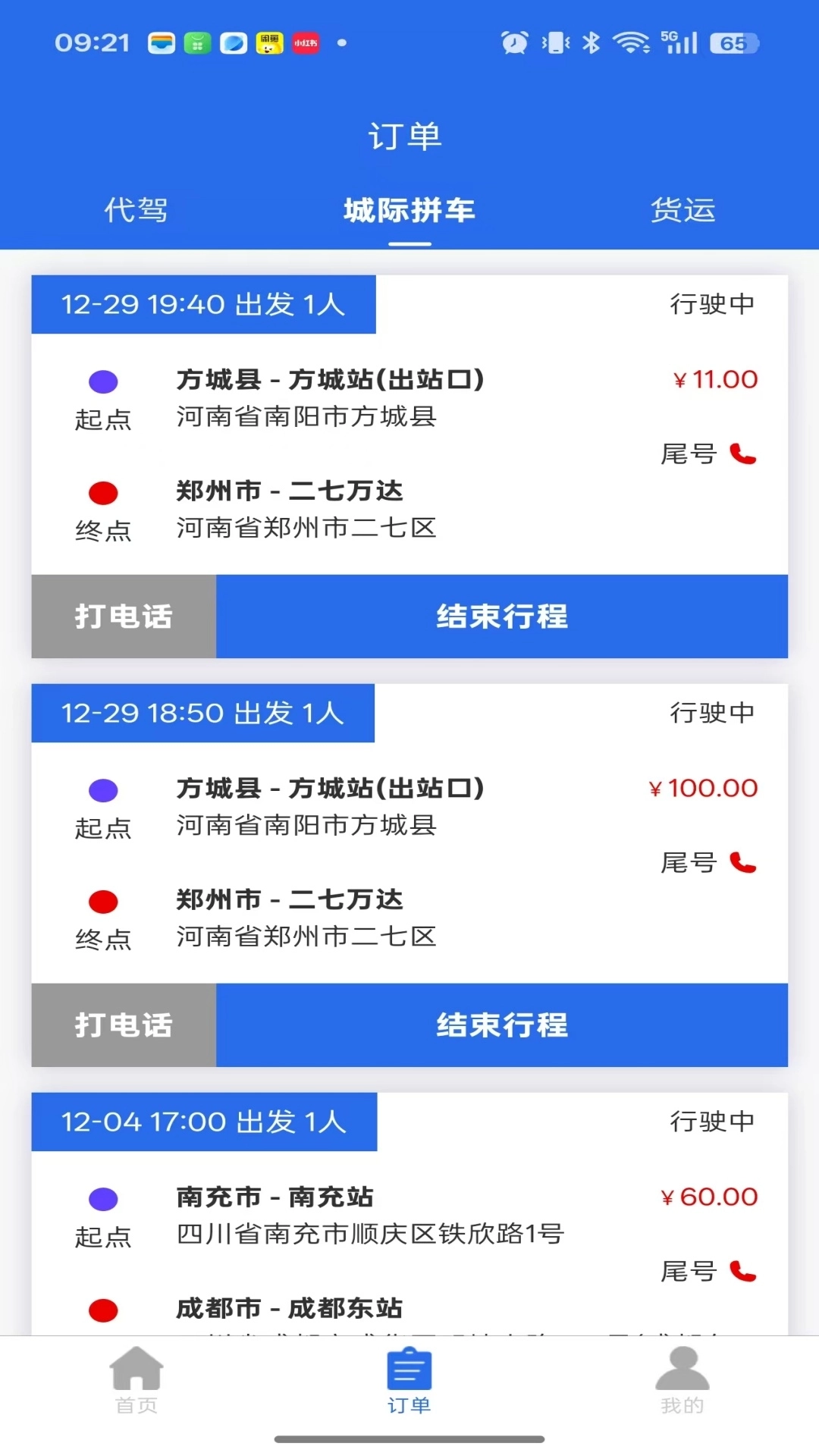Tap 打电话 on the first order card
Screen dimensions: 819x1456
[124, 617]
